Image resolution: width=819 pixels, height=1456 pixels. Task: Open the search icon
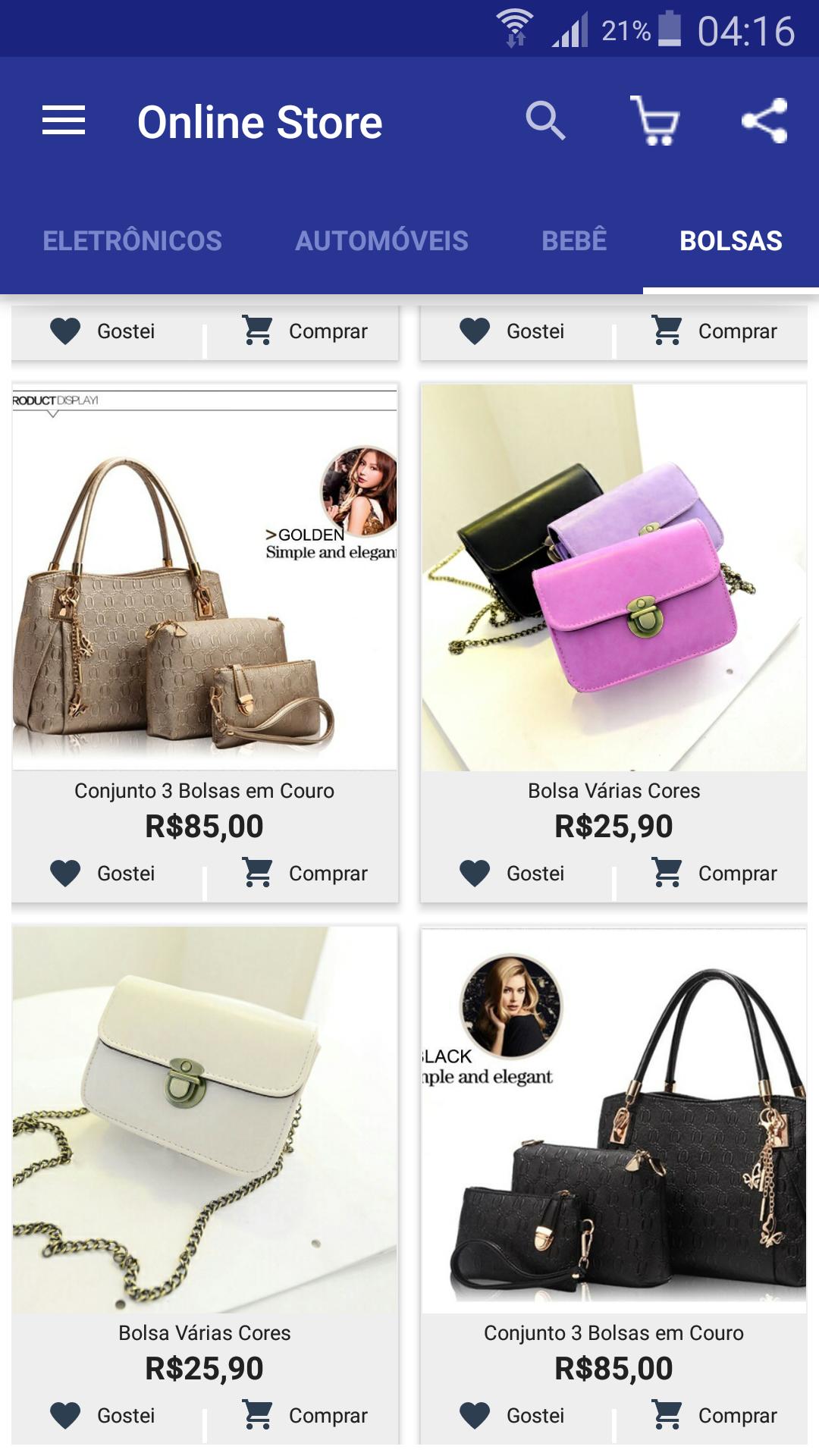pos(546,121)
